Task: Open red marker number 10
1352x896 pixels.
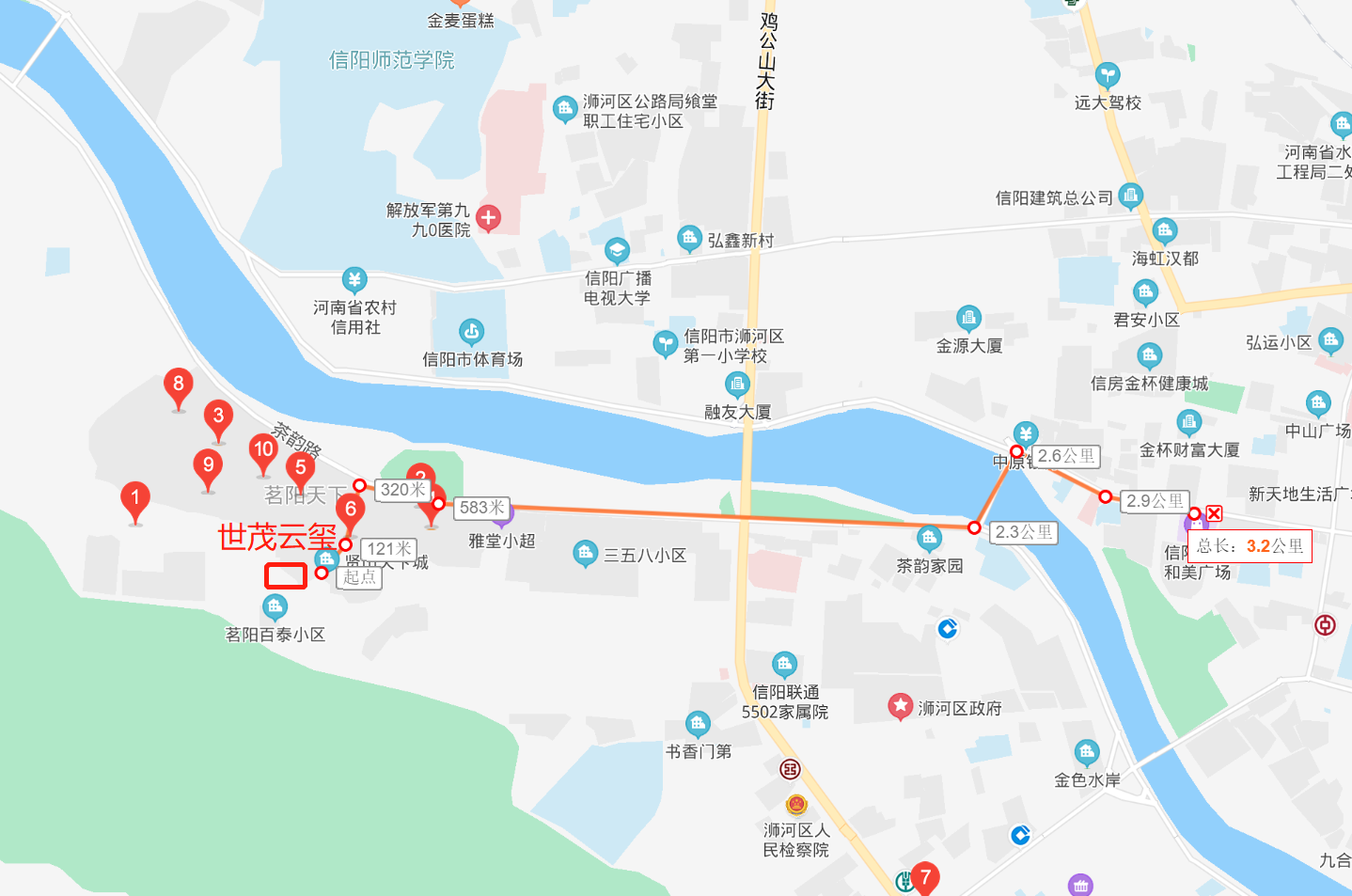Action: pos(263,450)
